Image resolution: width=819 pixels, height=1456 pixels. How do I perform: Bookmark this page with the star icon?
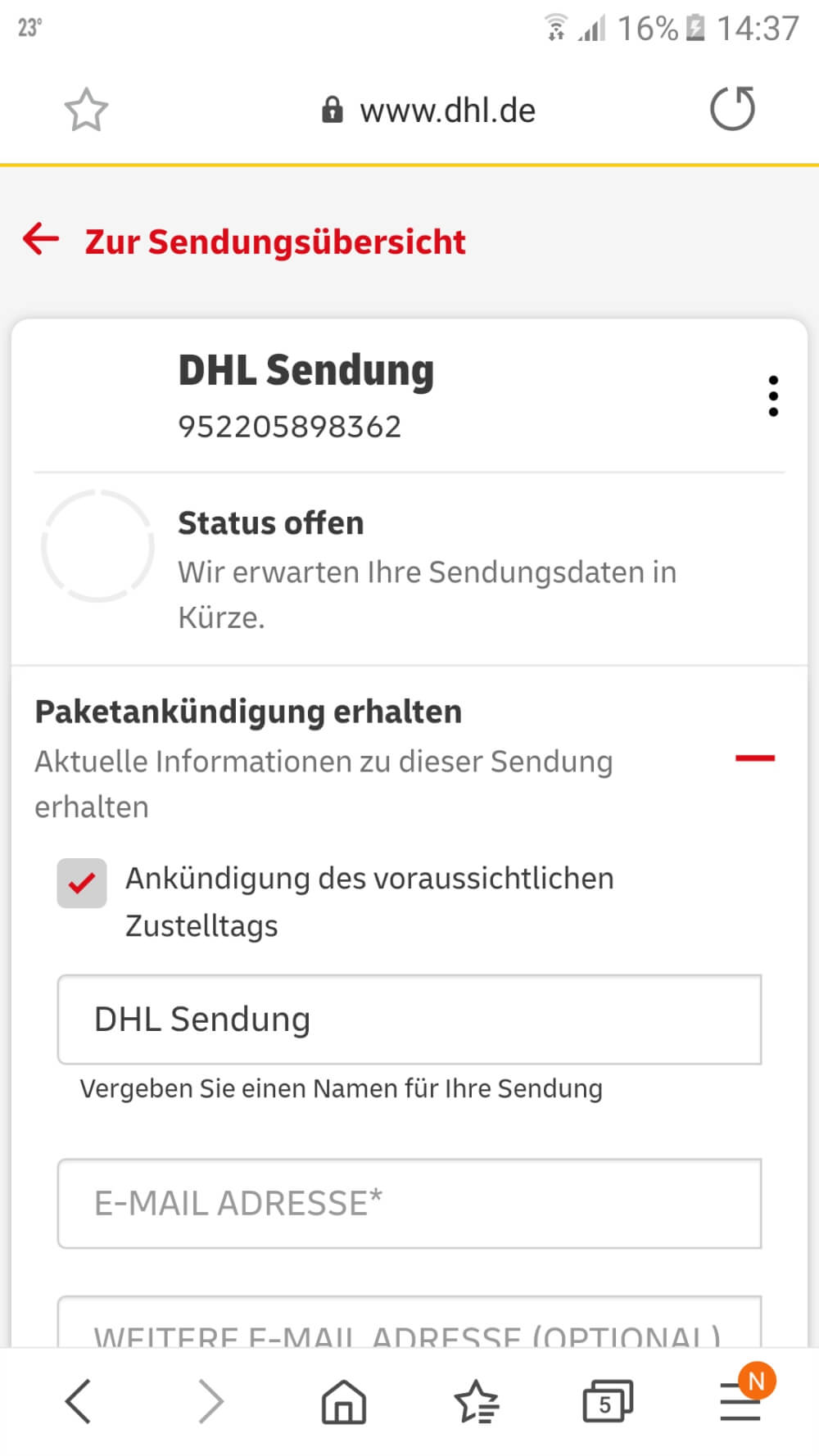(86, 111)
